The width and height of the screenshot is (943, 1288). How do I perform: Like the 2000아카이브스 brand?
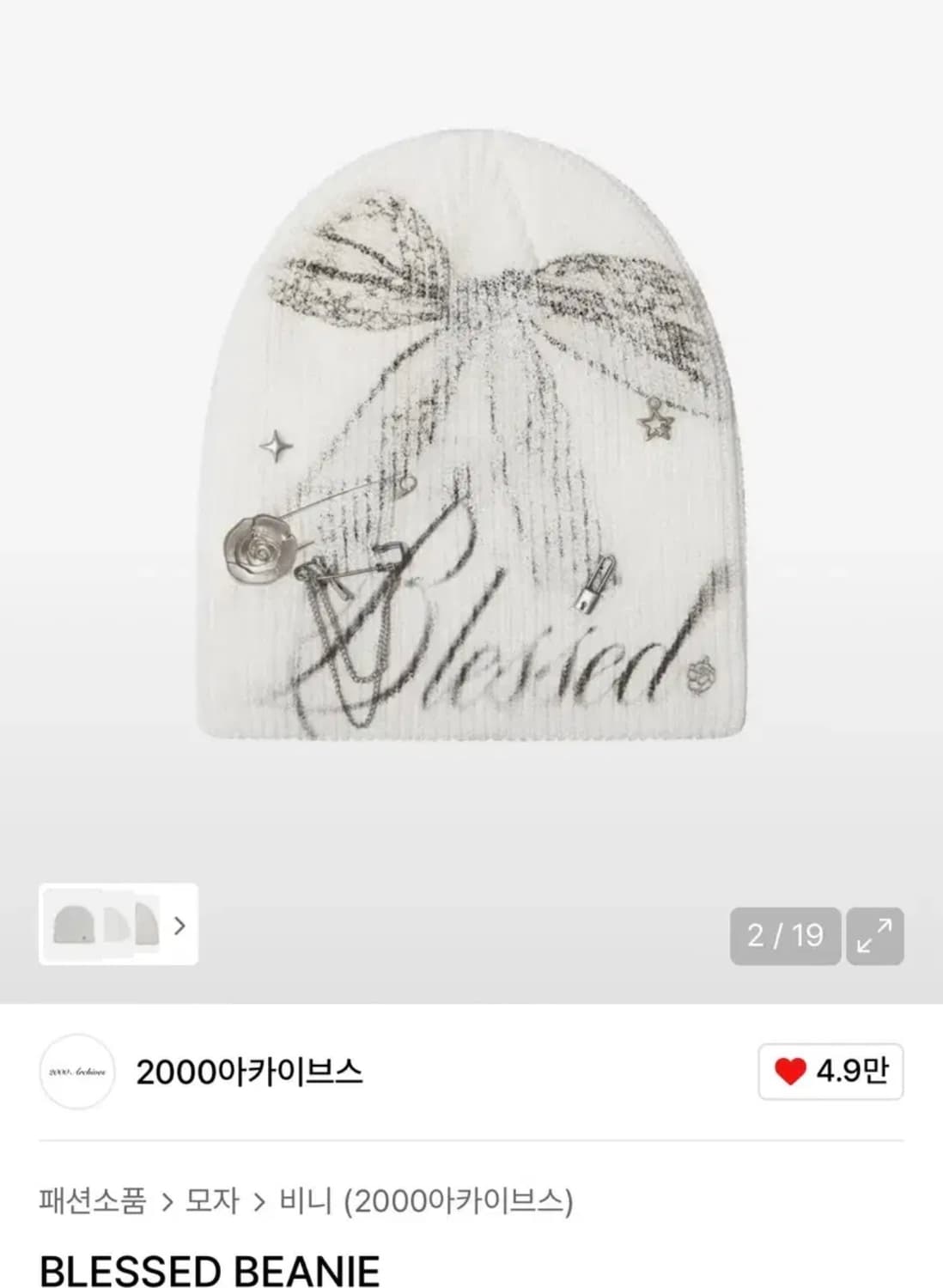pos(830,1071)
